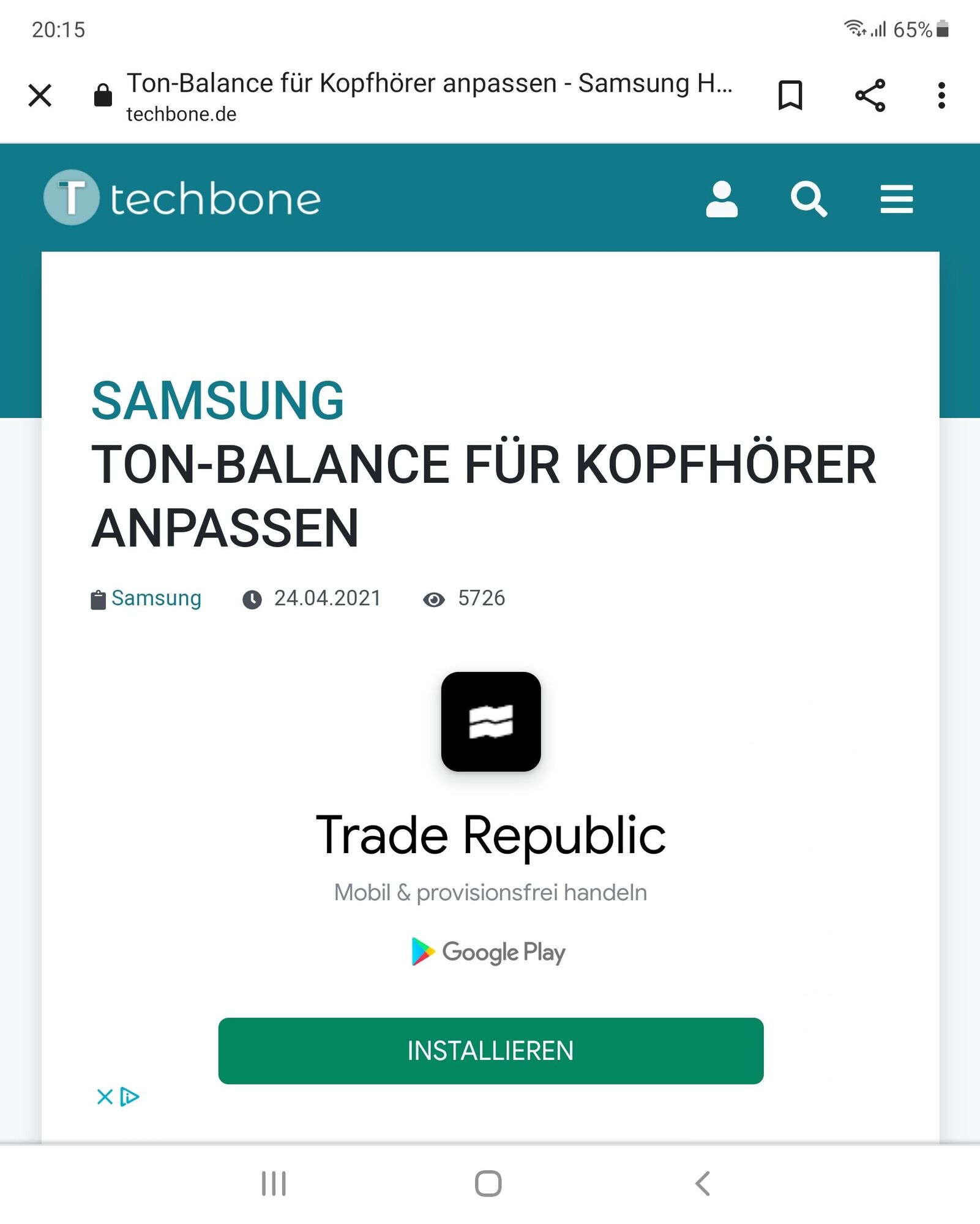Open the hamburger navigation menu
Viewport: 980px width, 1224px height.
[896, 199]
